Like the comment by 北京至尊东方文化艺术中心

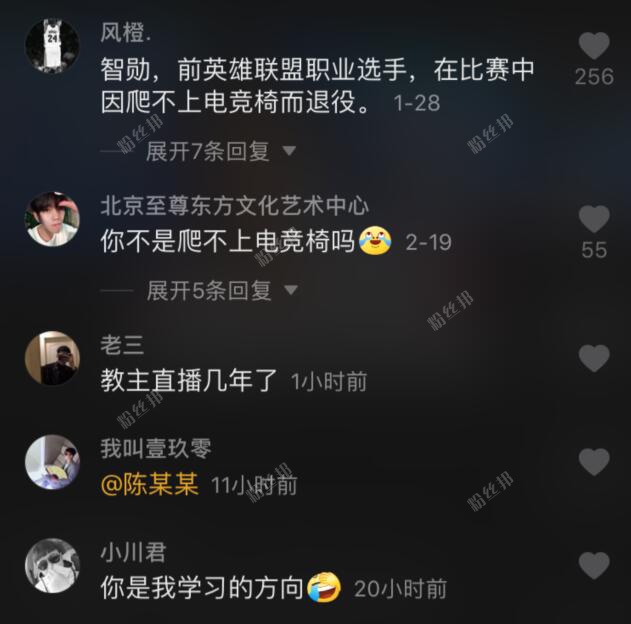pyautogui.click(x=594, y=219)
